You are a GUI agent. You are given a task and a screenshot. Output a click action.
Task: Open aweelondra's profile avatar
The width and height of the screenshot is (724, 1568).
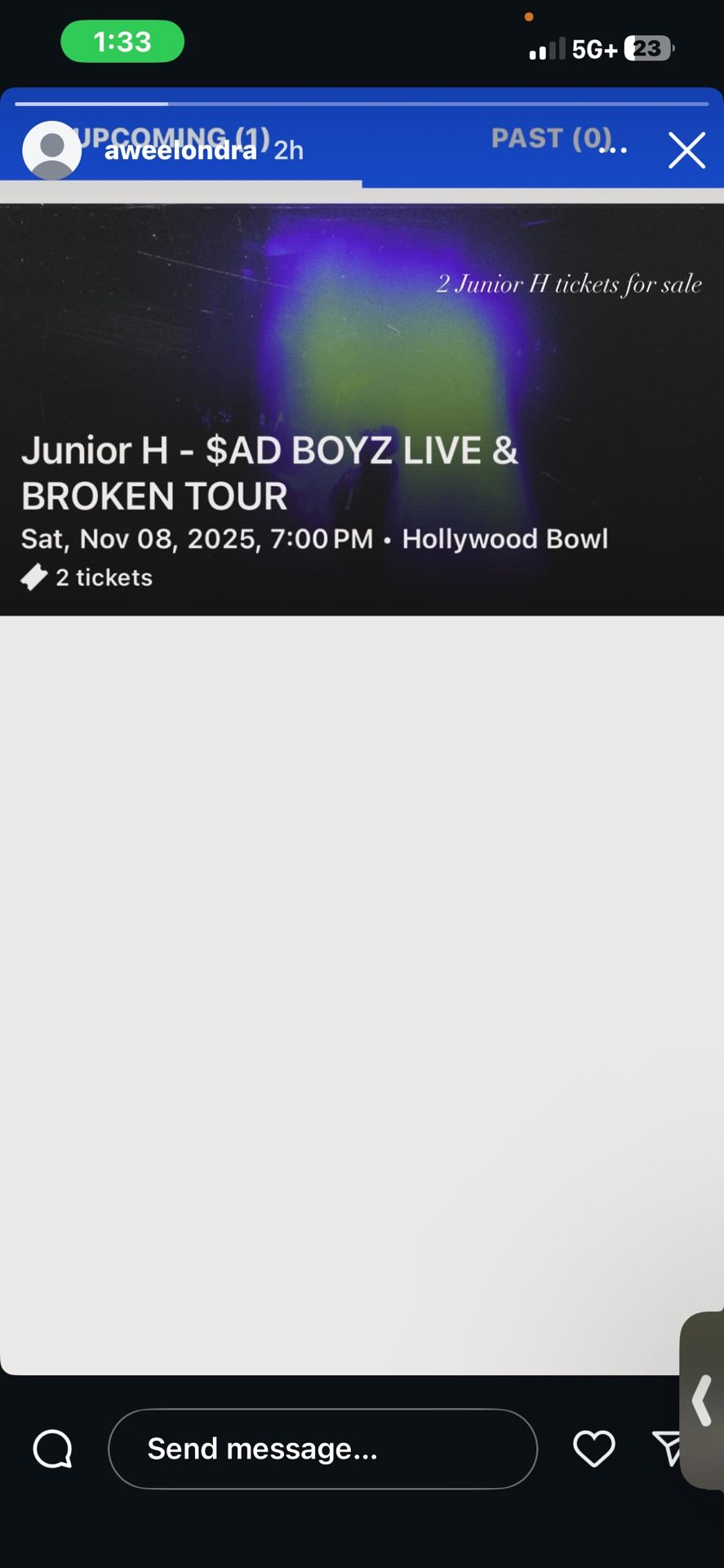[51, 150]
